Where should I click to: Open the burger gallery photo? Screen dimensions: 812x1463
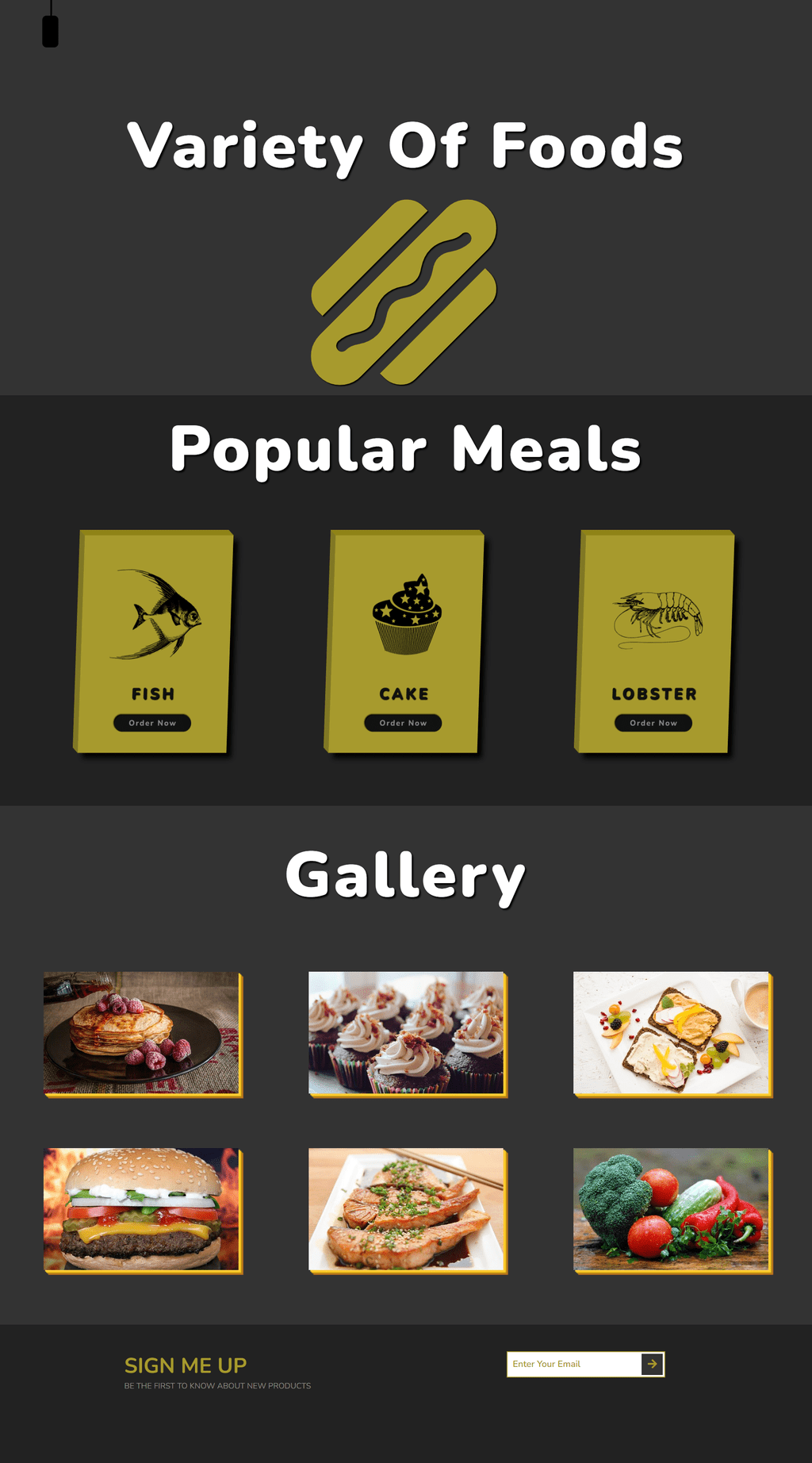click(x=142, y=1210)
